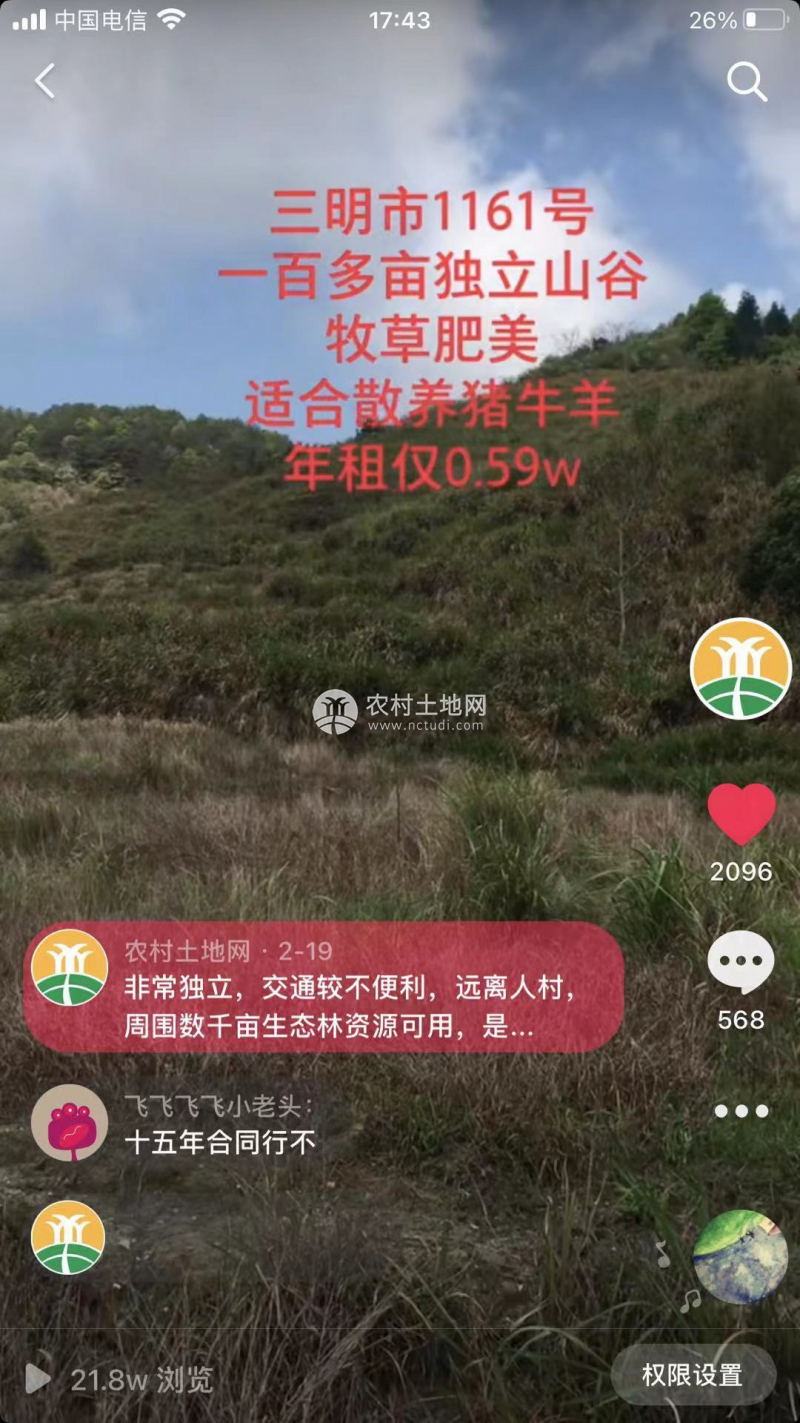
Task: Open the comments bubble showing 568
Action: (741, 964)
